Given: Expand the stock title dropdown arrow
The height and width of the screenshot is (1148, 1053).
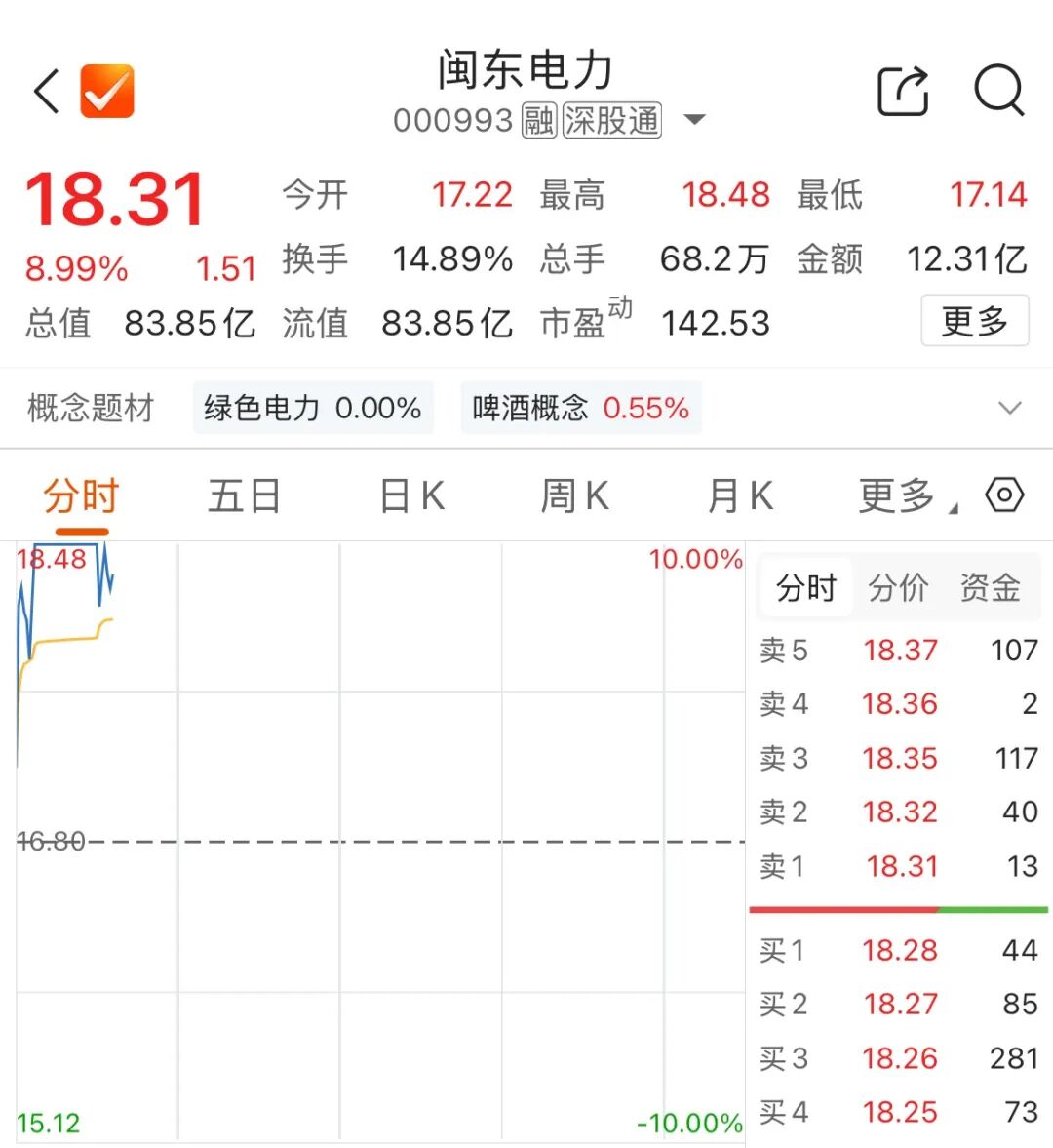Looking at the screenshot, I should [x=693, y=119].
